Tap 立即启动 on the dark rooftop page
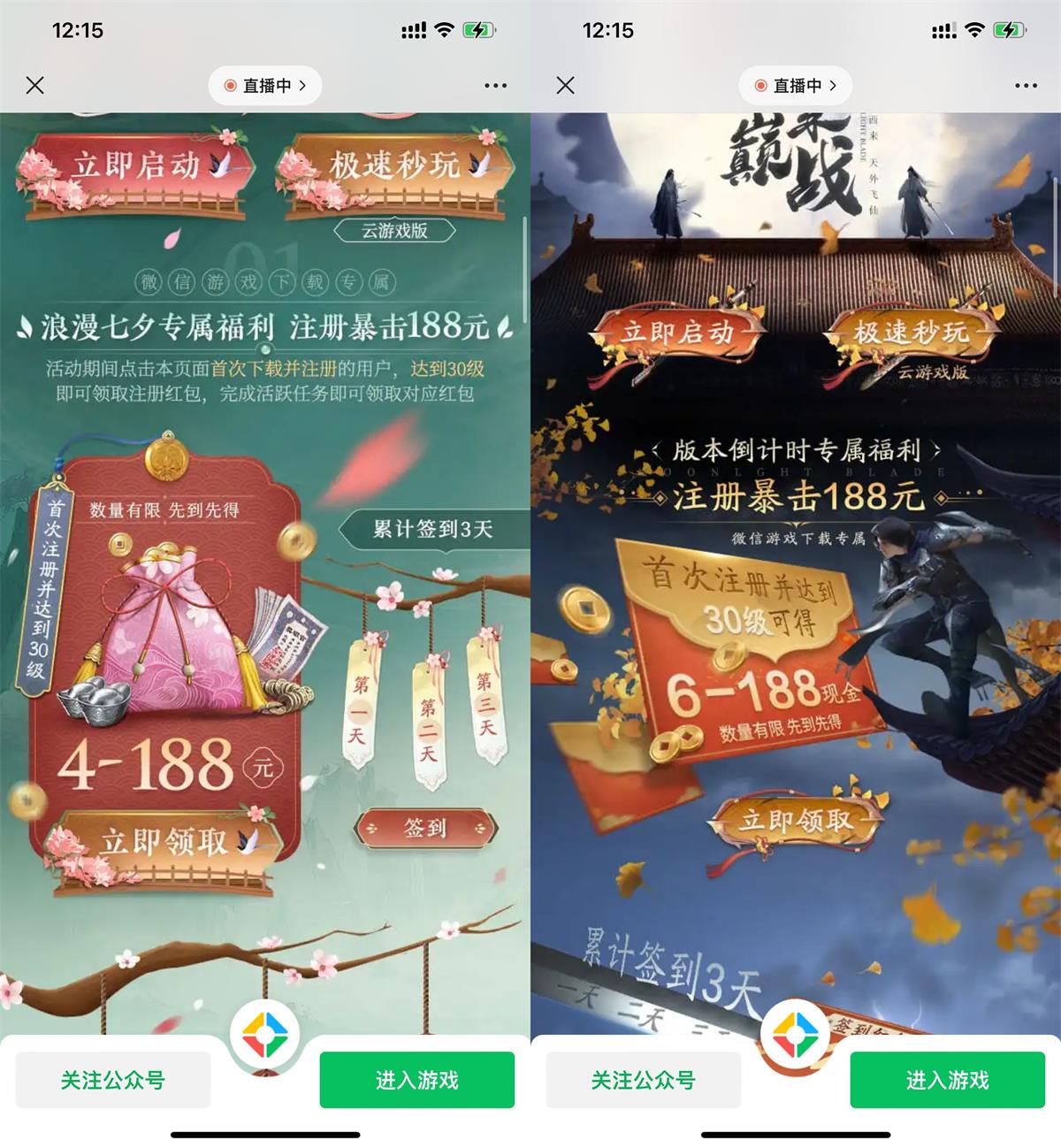This screenshot has width=1061, height=1148. coord(677,333)
